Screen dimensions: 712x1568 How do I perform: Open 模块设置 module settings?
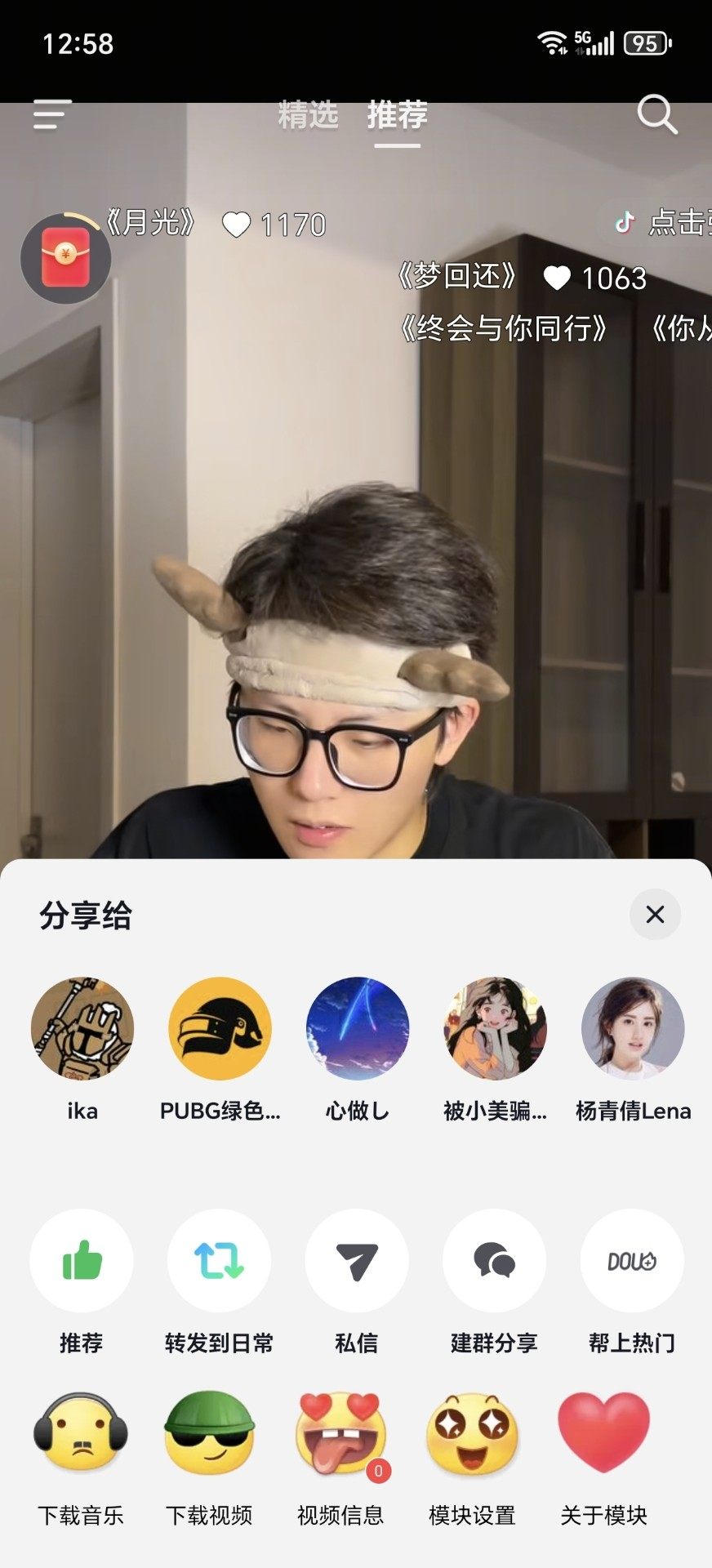472,1434
